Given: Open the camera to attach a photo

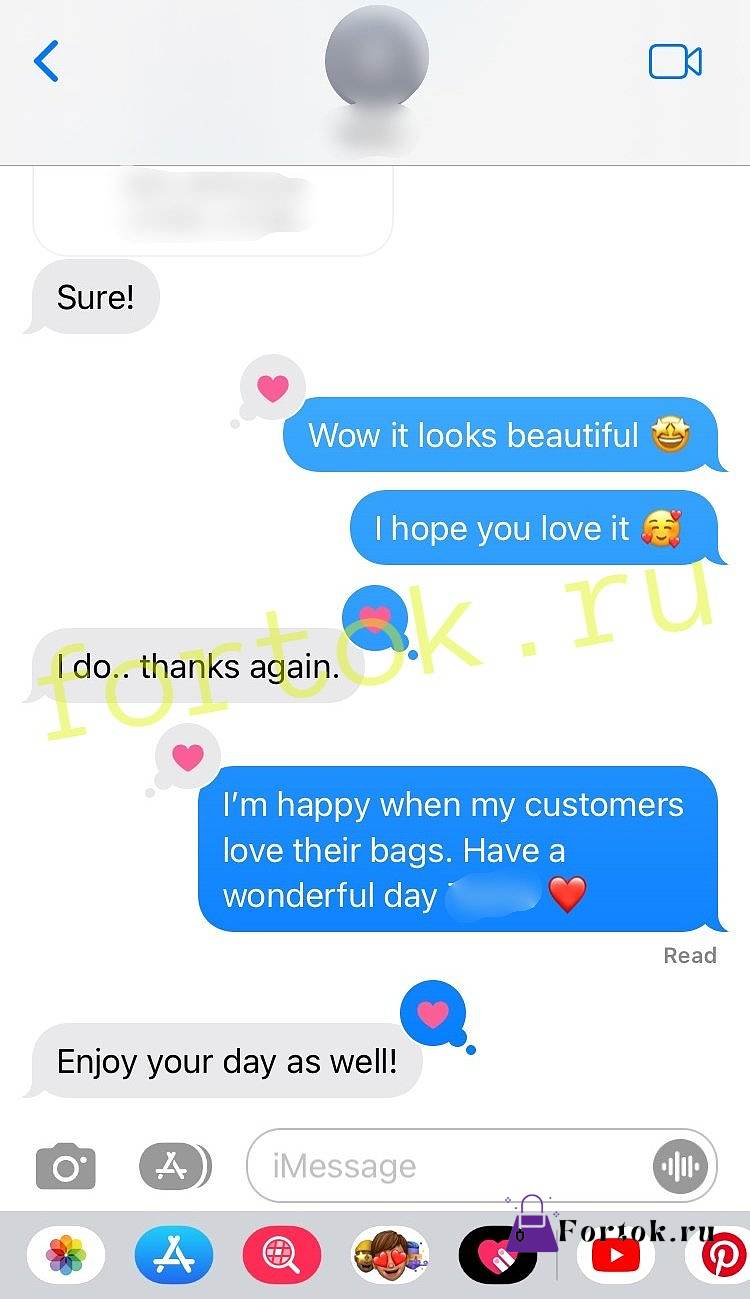Looking at the screenshot, I should point(66,1166).
